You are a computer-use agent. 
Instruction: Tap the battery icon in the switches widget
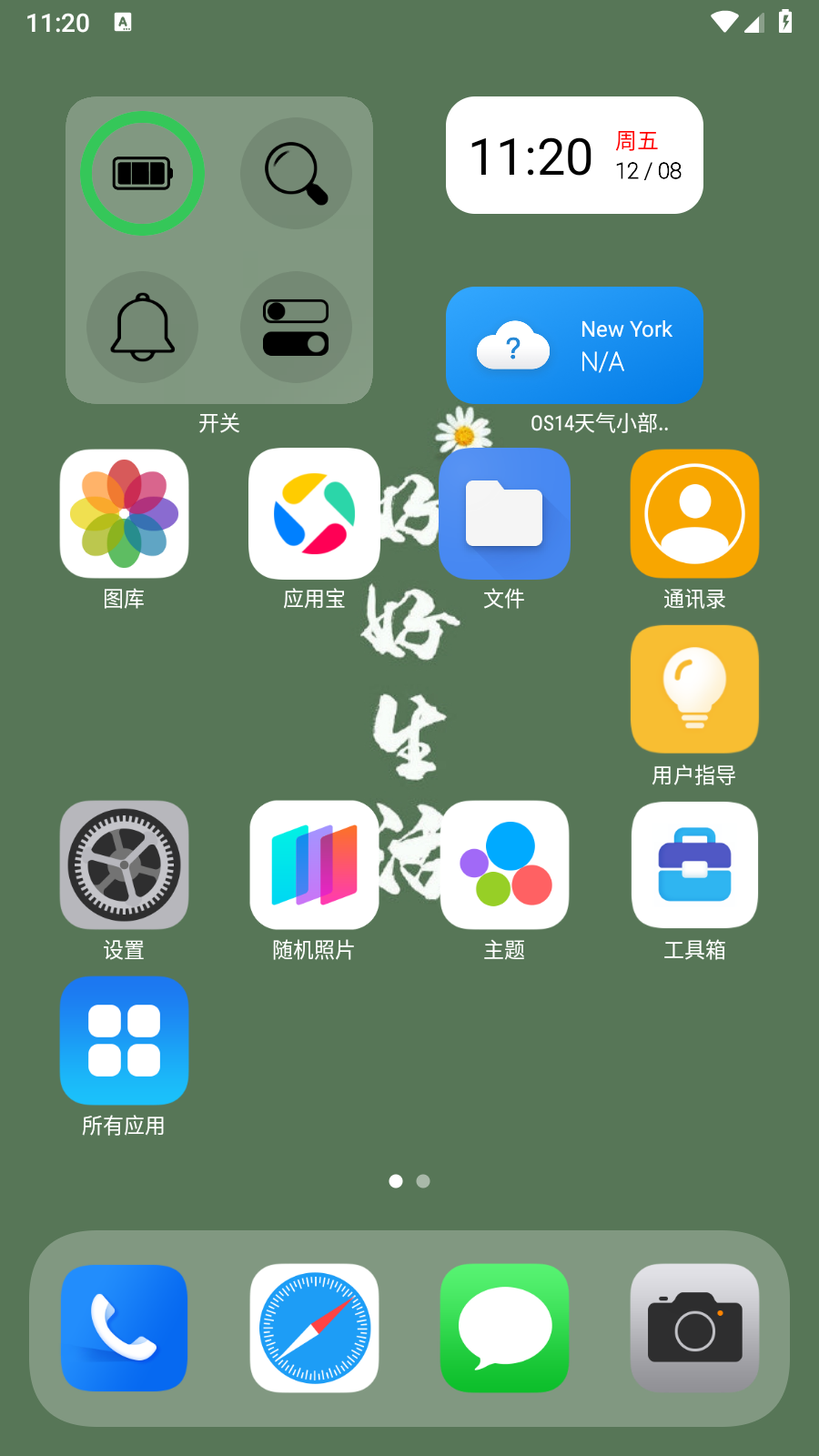click(142, 173)
